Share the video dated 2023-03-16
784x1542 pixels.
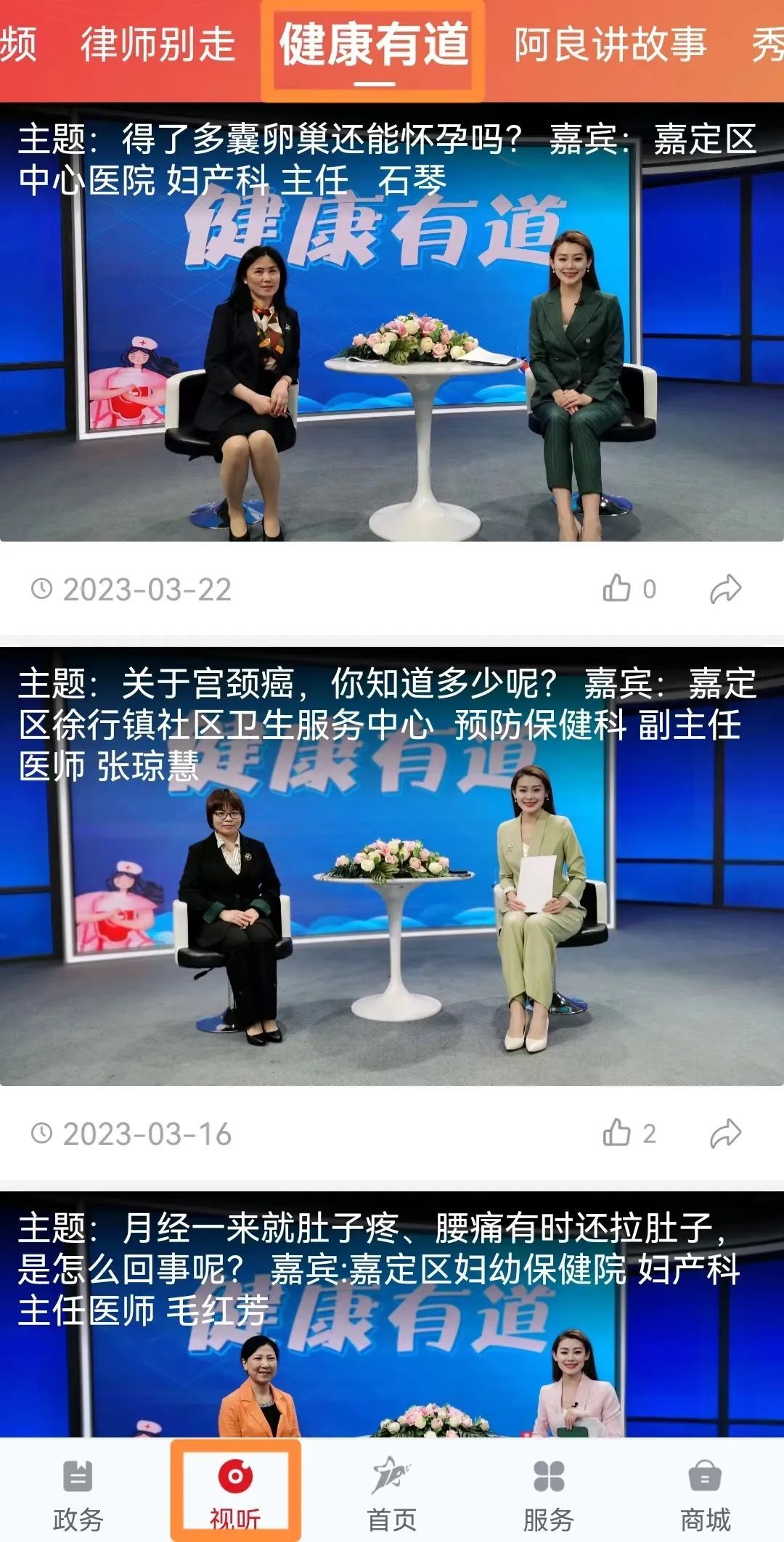(x=725, y=1133)
